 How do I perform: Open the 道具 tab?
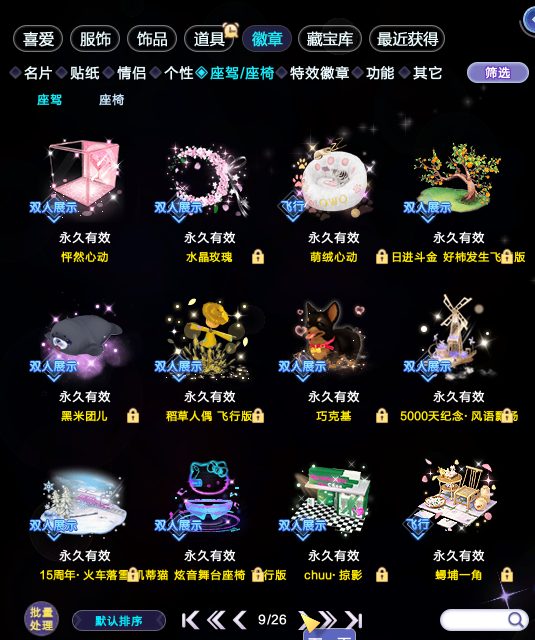209,39
